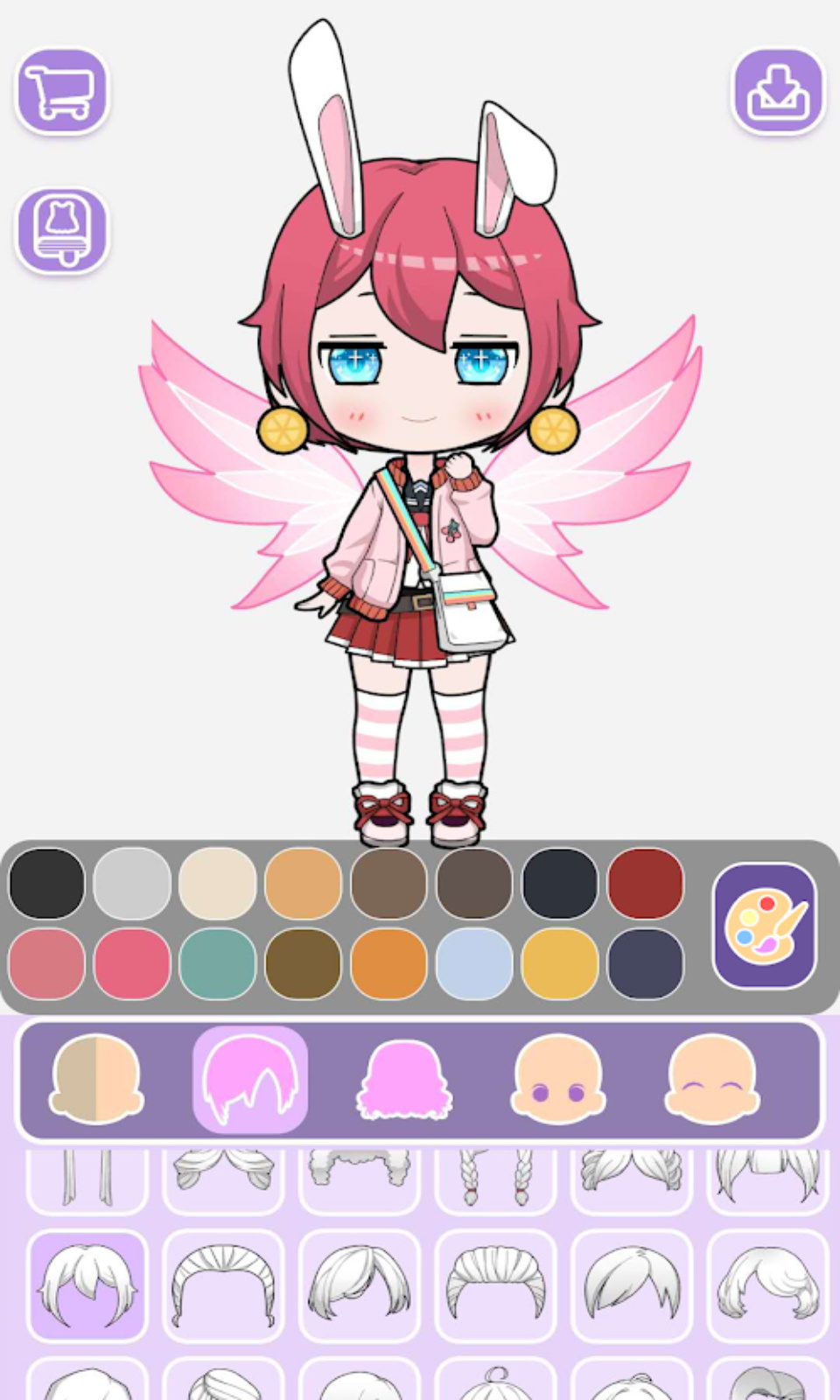Viewport: 840px width, 1400px height.
Task: Pick the light blue color swatch
Action: click(473, 963)
